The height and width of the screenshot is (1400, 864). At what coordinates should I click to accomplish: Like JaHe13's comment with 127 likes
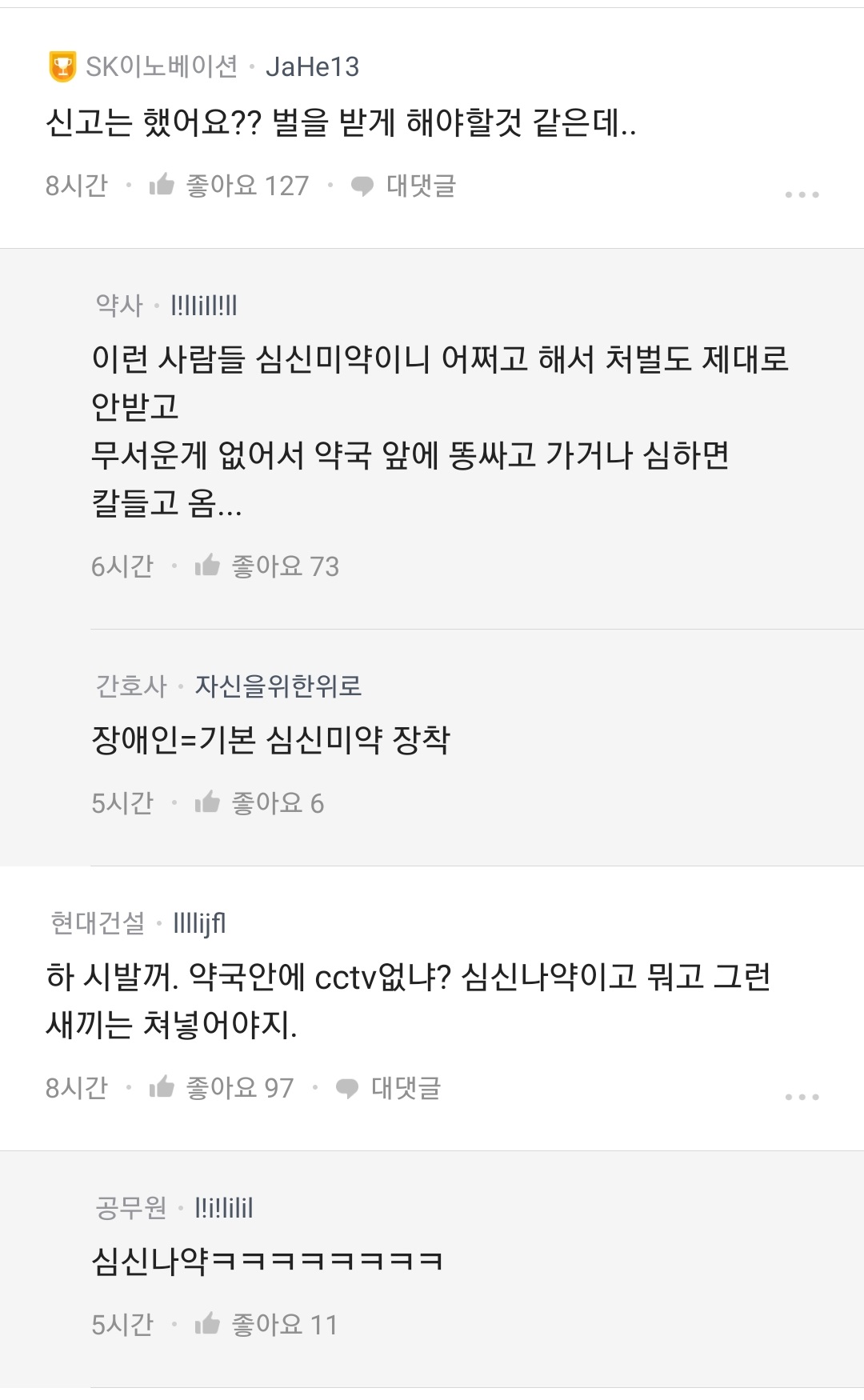(x=162, y=186)
